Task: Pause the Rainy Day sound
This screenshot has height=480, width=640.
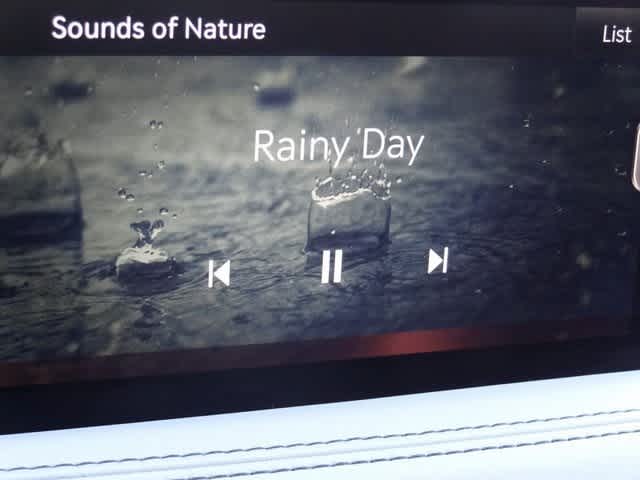Action: click(x=331, y=267)
